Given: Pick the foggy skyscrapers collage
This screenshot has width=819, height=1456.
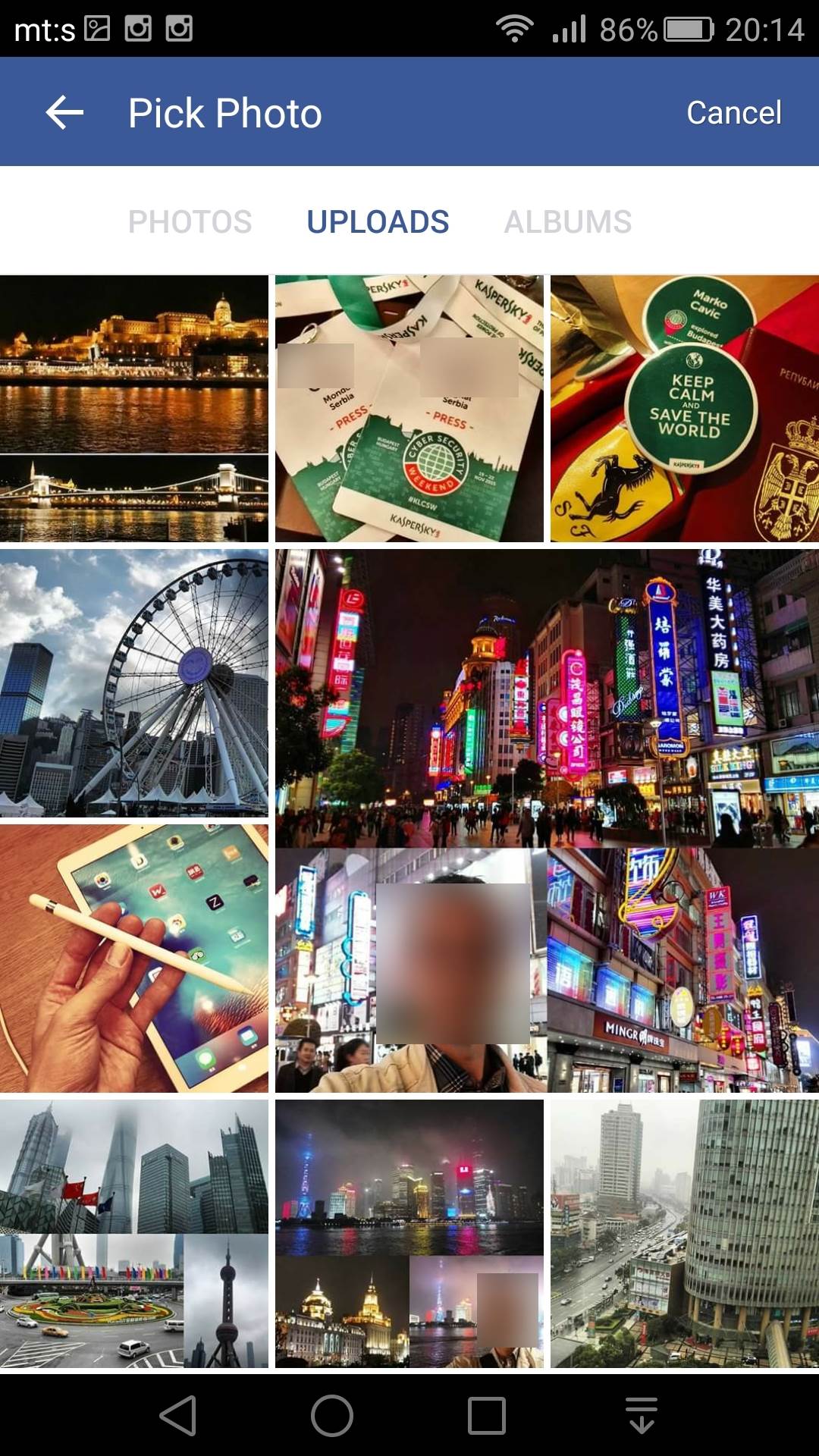Looking at the screenshot, I should tap(134, 1233).
